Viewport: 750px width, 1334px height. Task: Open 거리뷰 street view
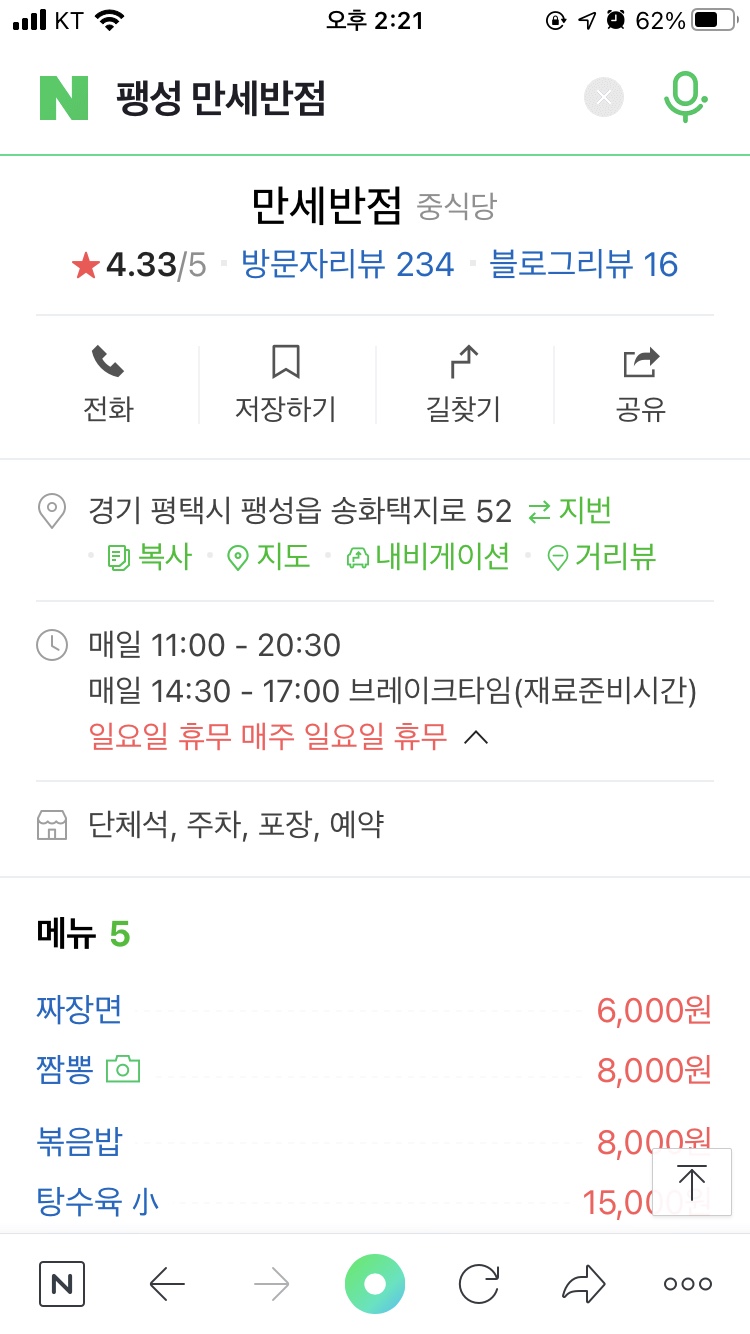click(602, 557)
